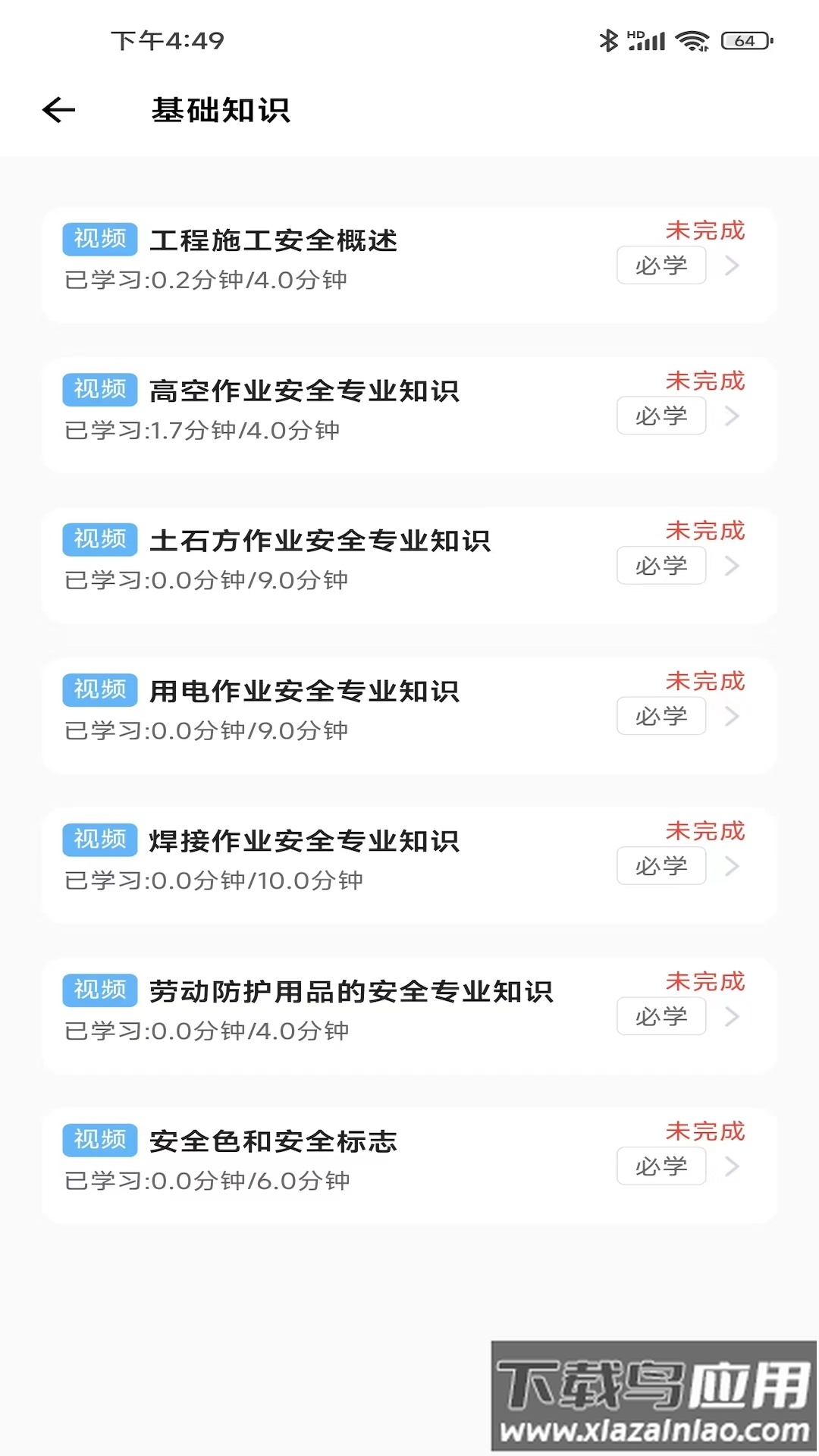Tap the 必学 button for 焊接作业安全专业知识
Image resolution: width=819 pixels, height=1456 pixels.
tap(661, 865)
